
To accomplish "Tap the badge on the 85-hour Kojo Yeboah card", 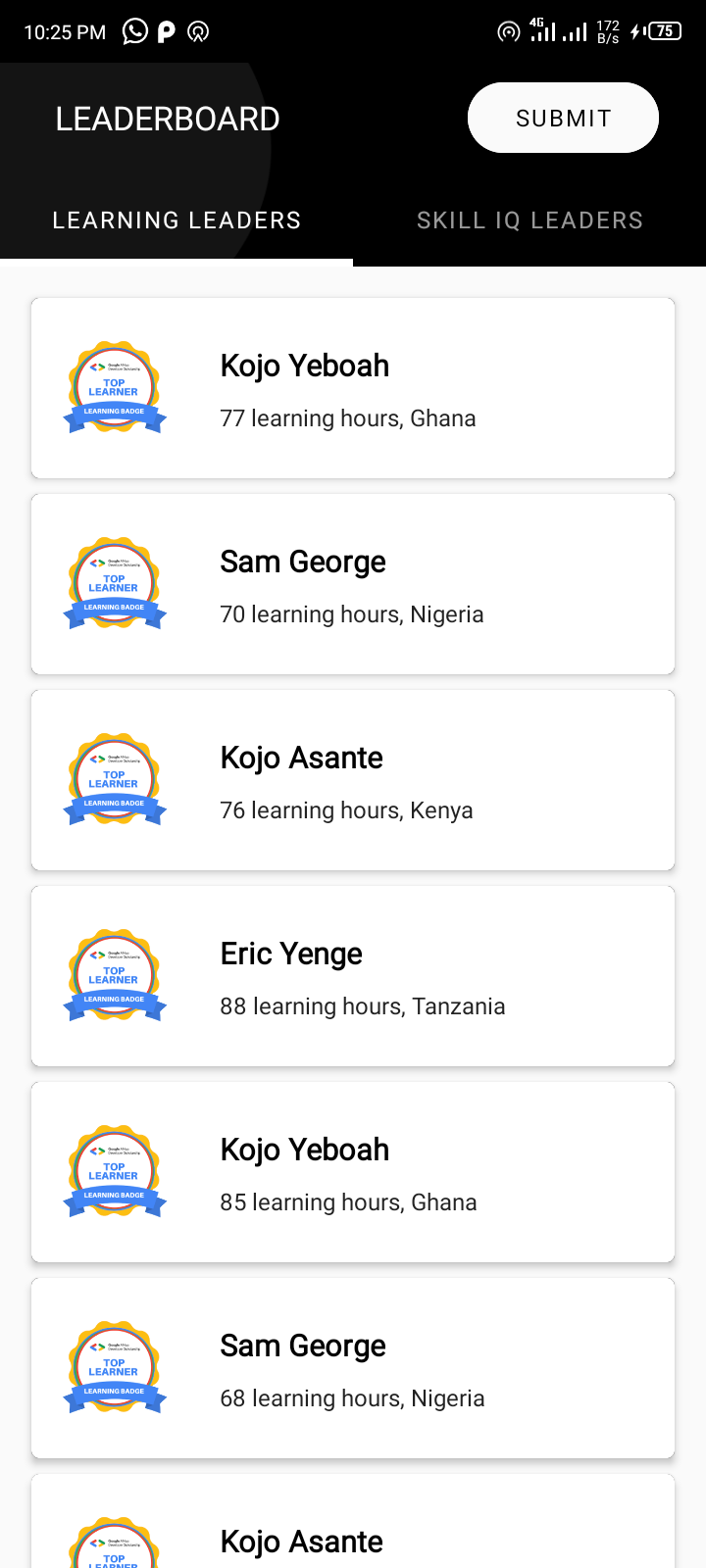I will point(115,1171).
